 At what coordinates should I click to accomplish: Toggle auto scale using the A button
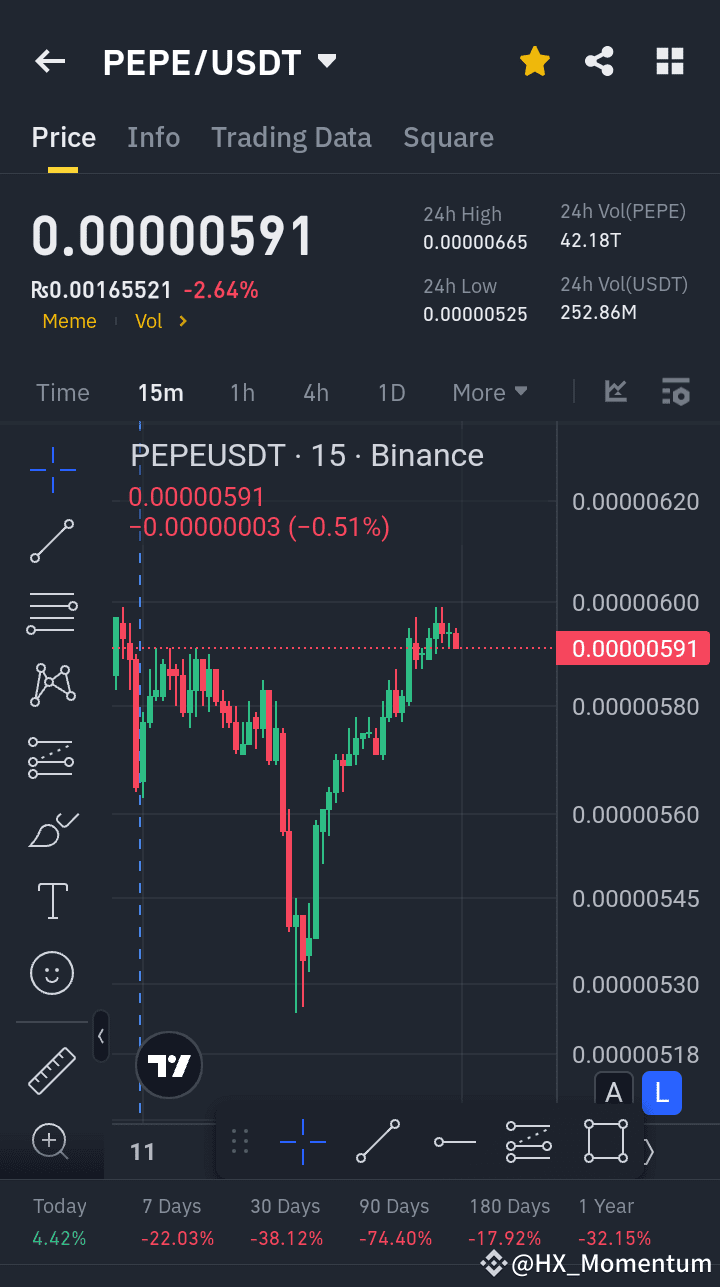[614, 1093]
